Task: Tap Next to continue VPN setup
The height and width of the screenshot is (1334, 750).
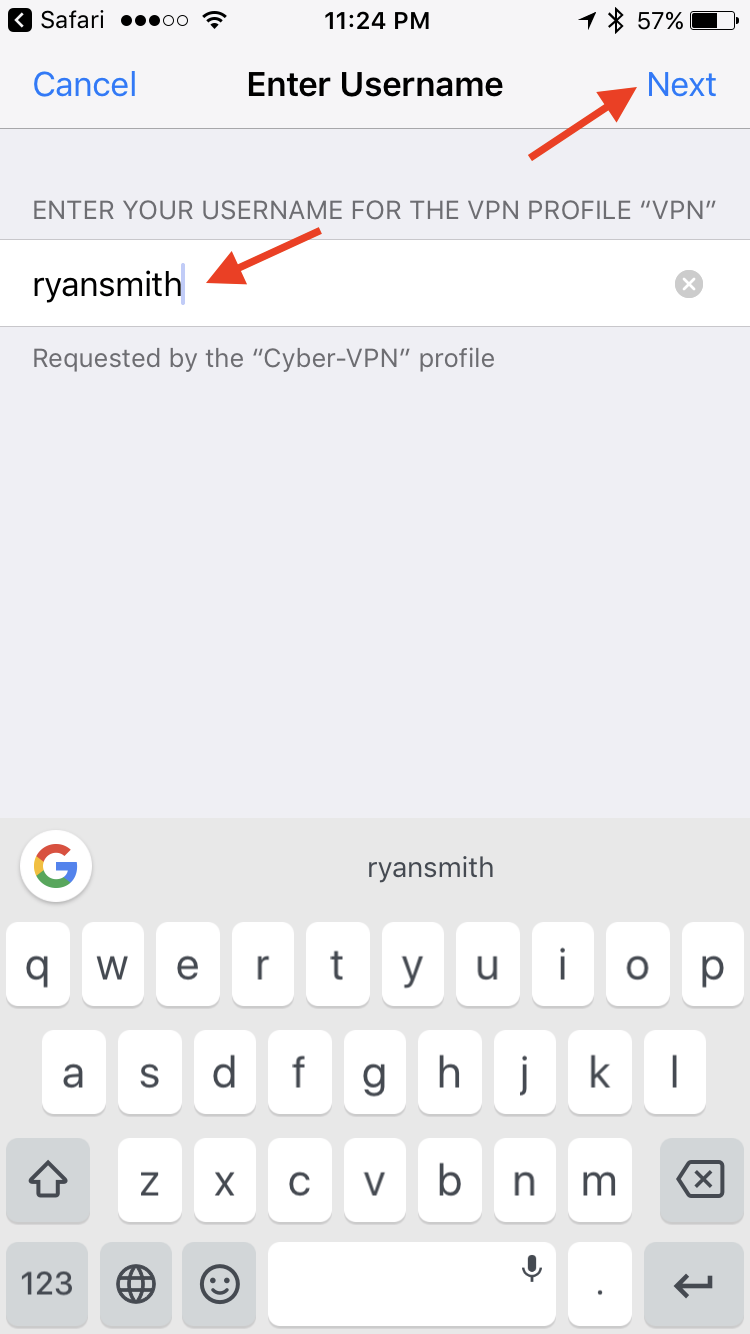Action: click(681, 85)
